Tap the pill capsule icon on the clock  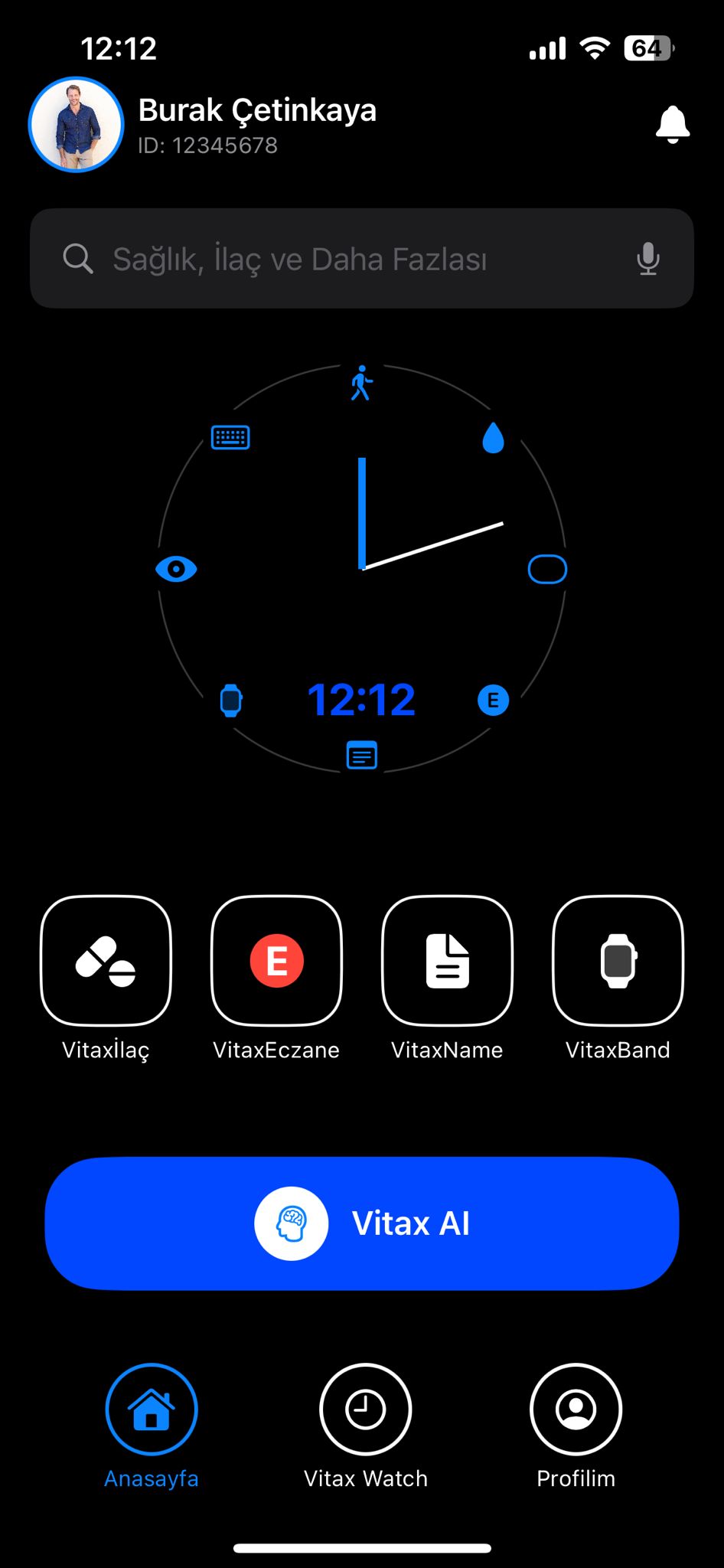[546, 569]
